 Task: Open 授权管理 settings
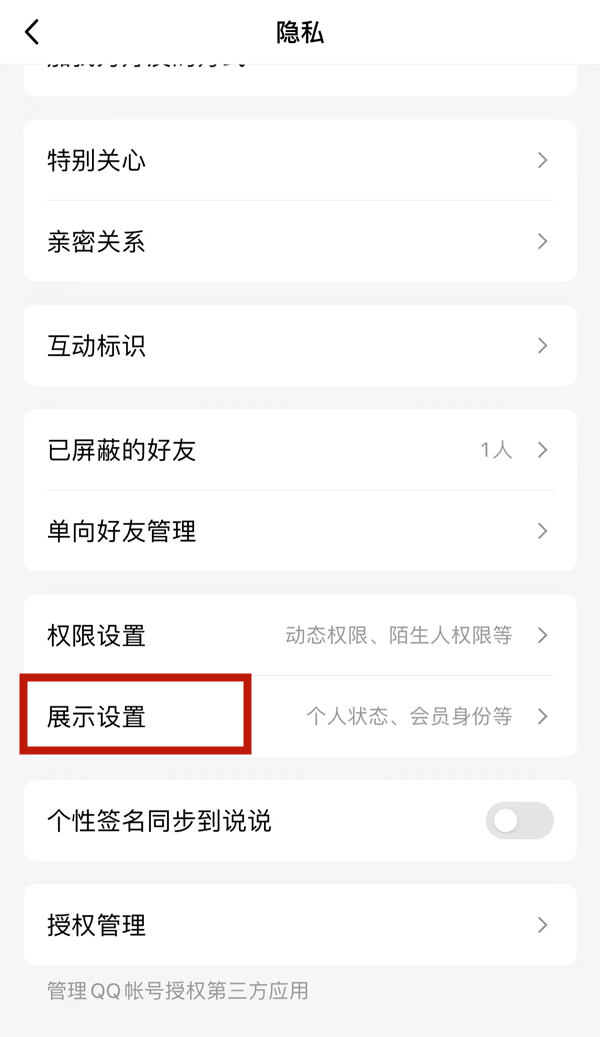(x=300, y=925)
